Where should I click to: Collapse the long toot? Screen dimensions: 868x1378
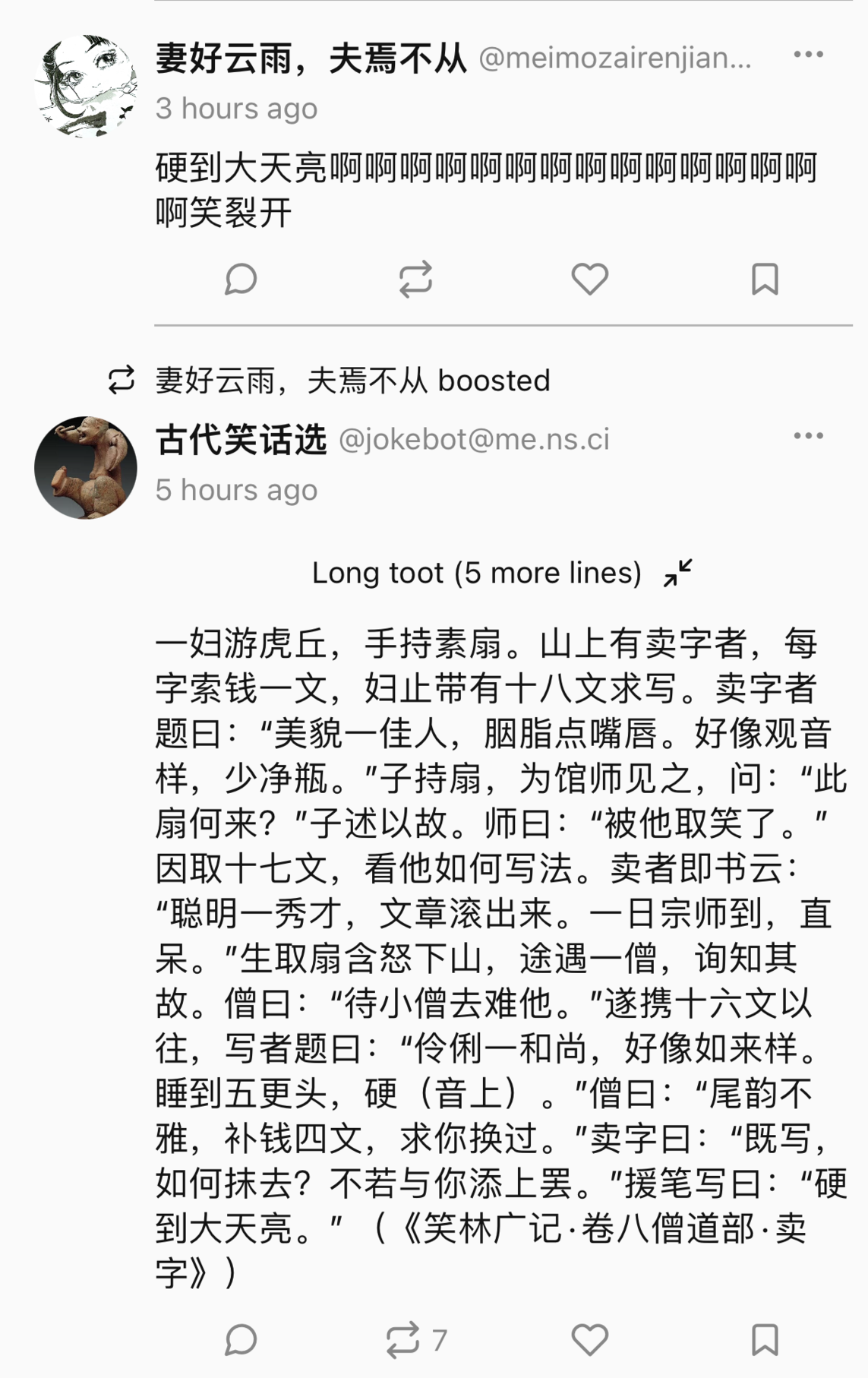677,573
